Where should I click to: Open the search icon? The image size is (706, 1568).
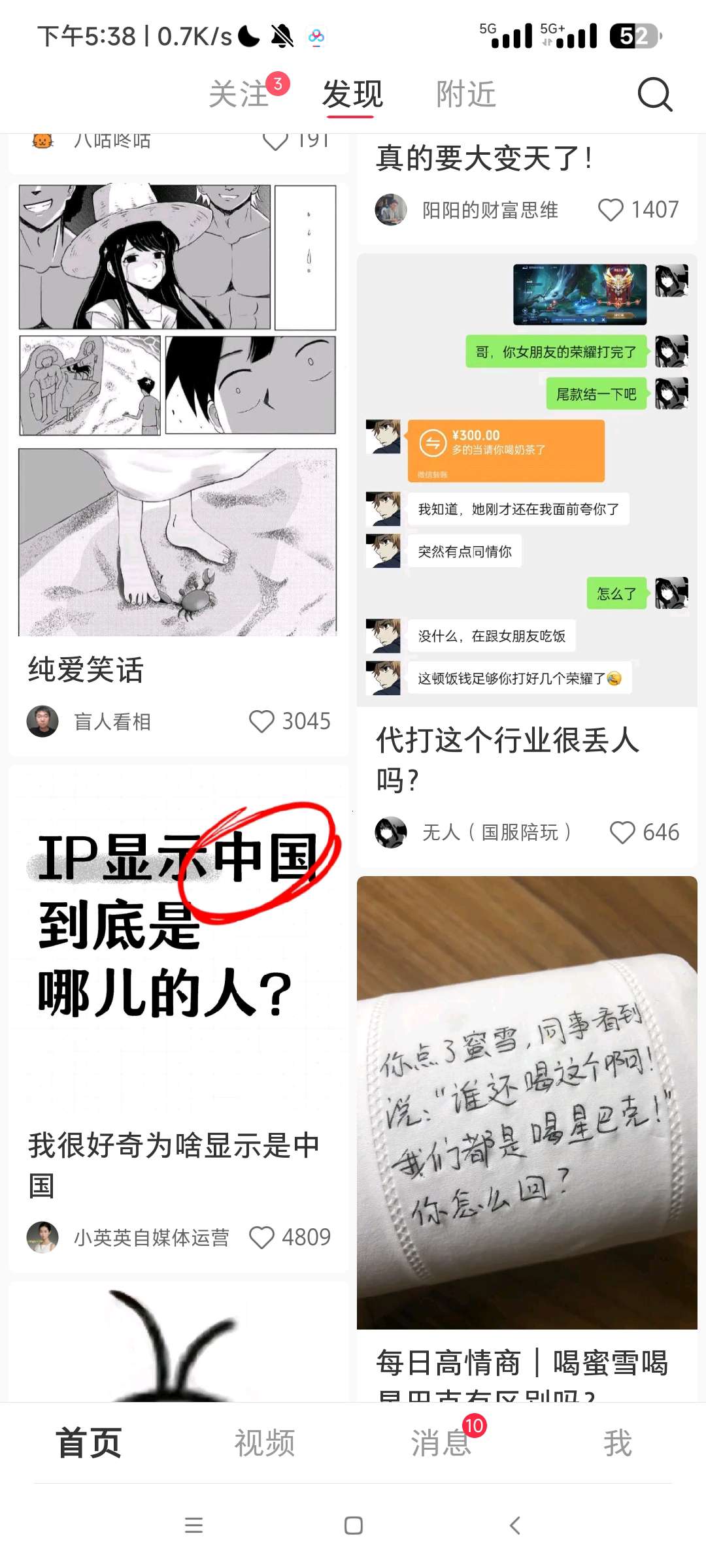654,95
